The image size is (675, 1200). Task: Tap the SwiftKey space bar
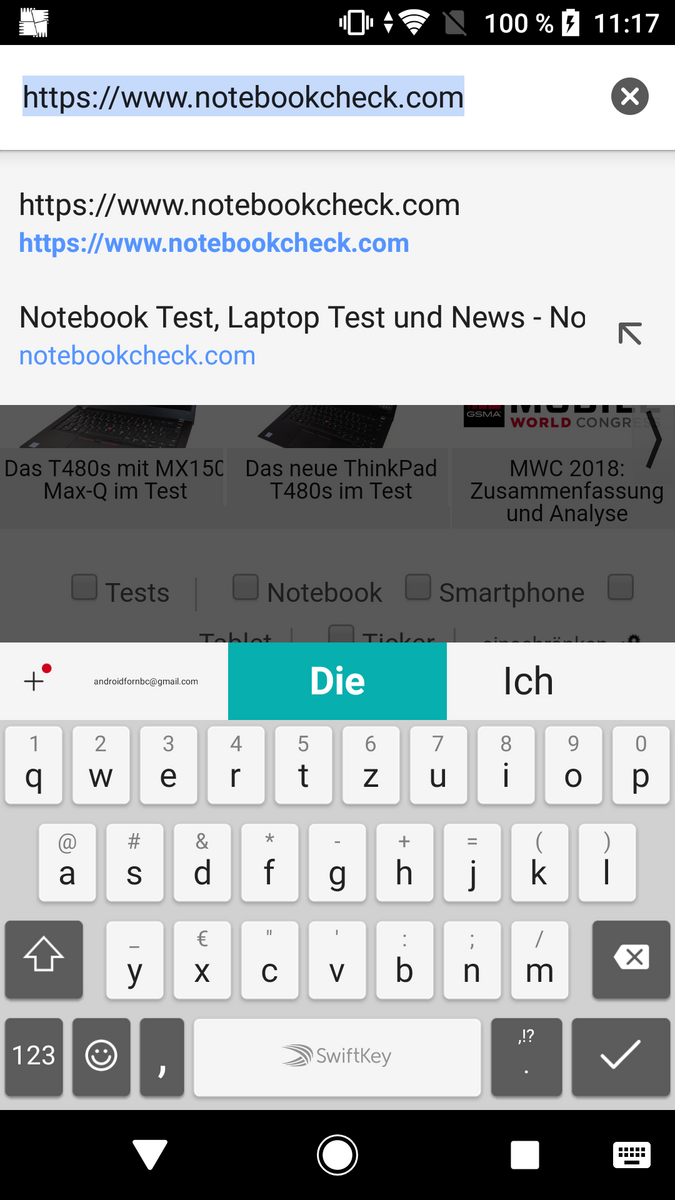point(337,1056)
